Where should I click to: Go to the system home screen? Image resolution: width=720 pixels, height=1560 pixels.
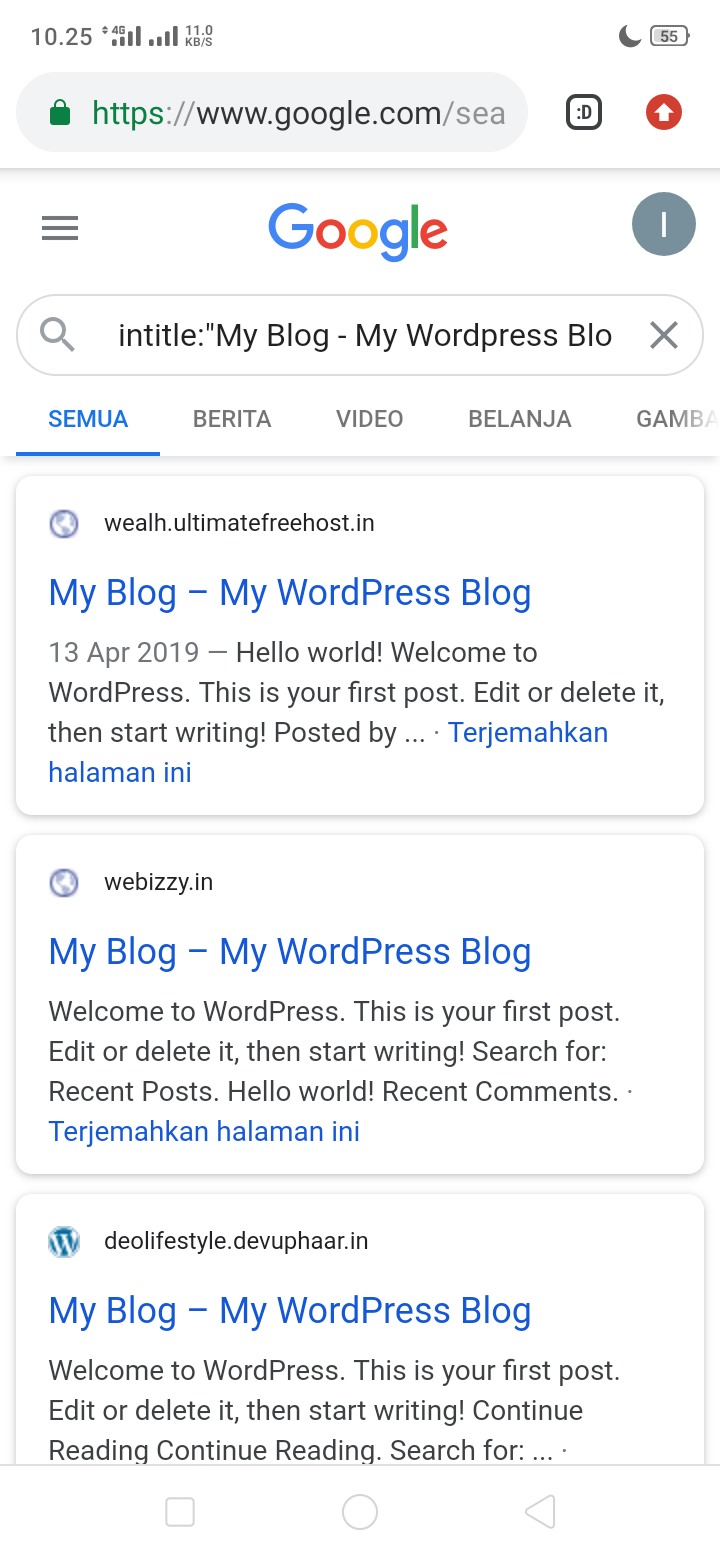360,1512
